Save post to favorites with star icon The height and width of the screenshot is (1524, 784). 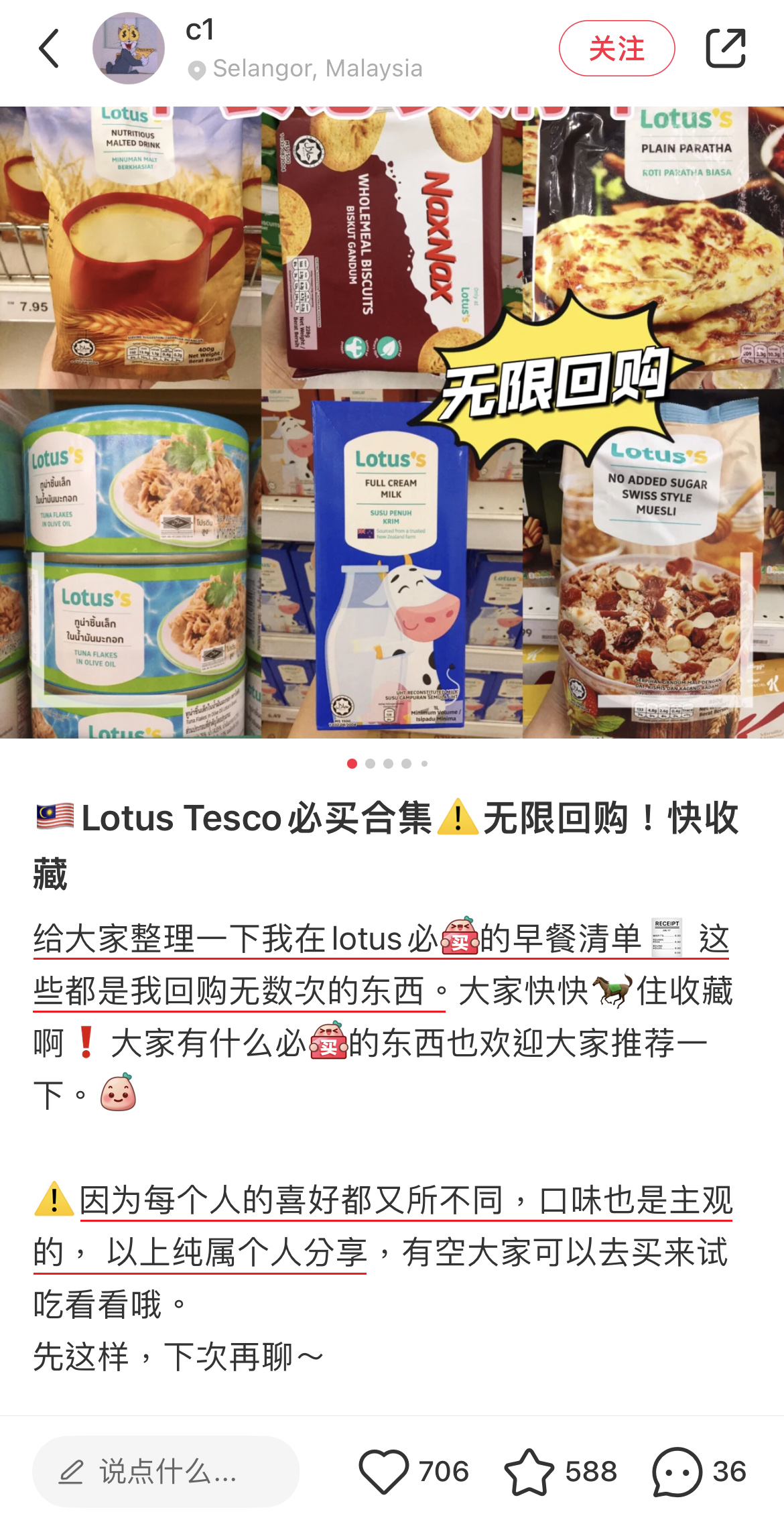click(x=529, y=1472)
